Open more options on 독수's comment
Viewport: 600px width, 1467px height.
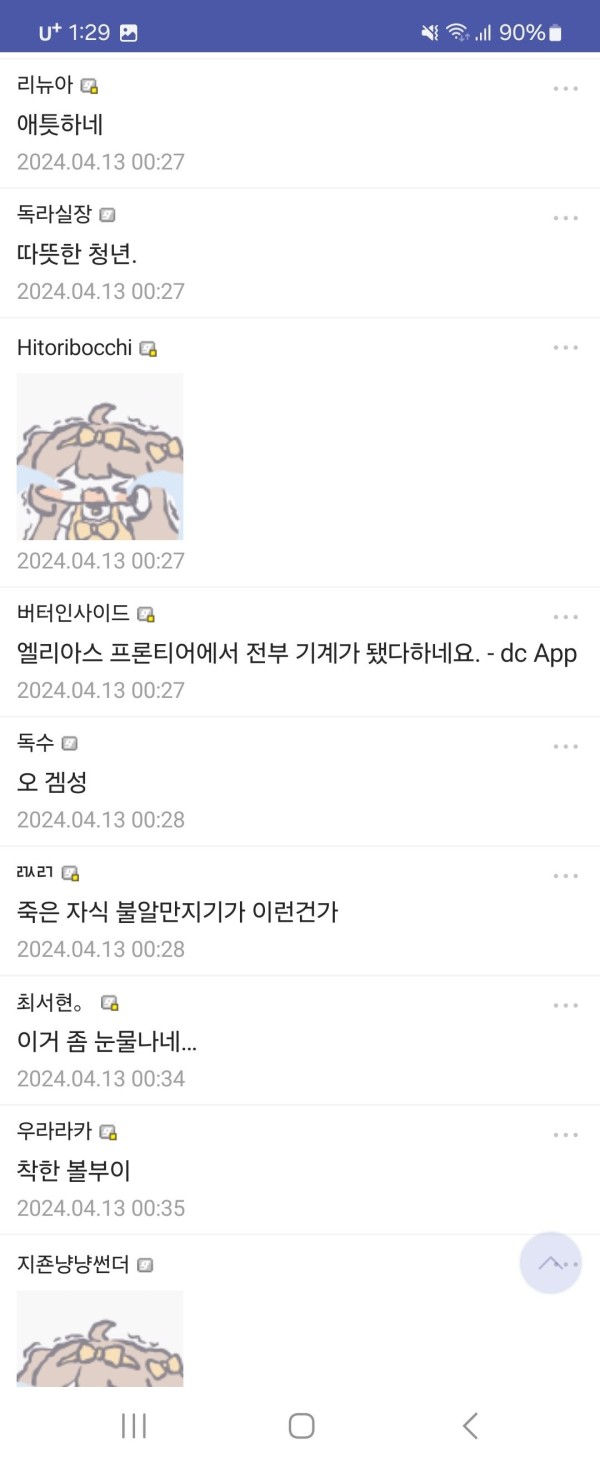pos(565,746)
